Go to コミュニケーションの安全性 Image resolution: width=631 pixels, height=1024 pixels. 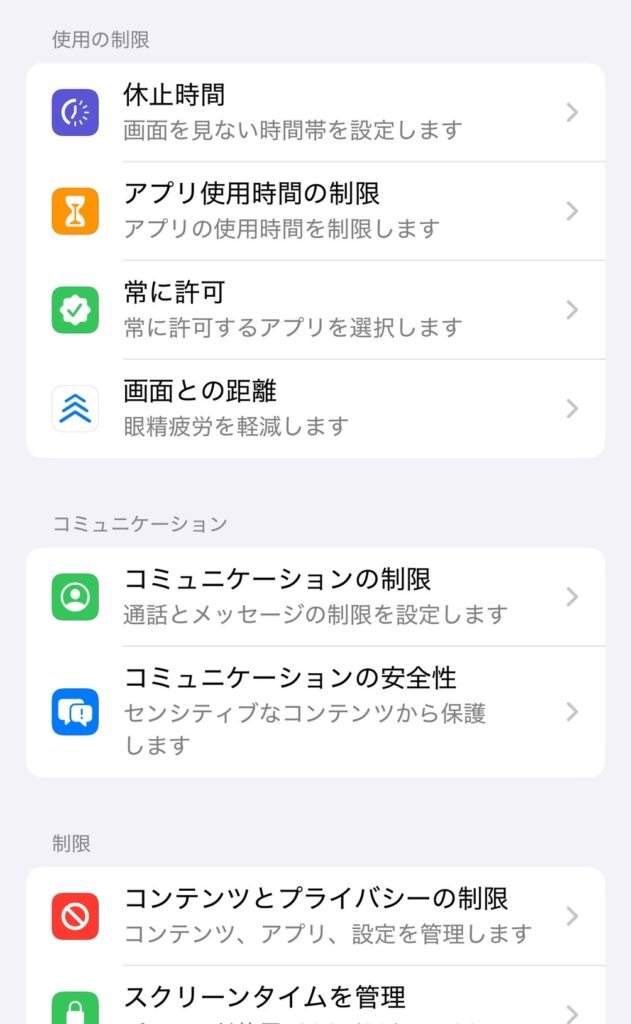(x=314, y=711)
